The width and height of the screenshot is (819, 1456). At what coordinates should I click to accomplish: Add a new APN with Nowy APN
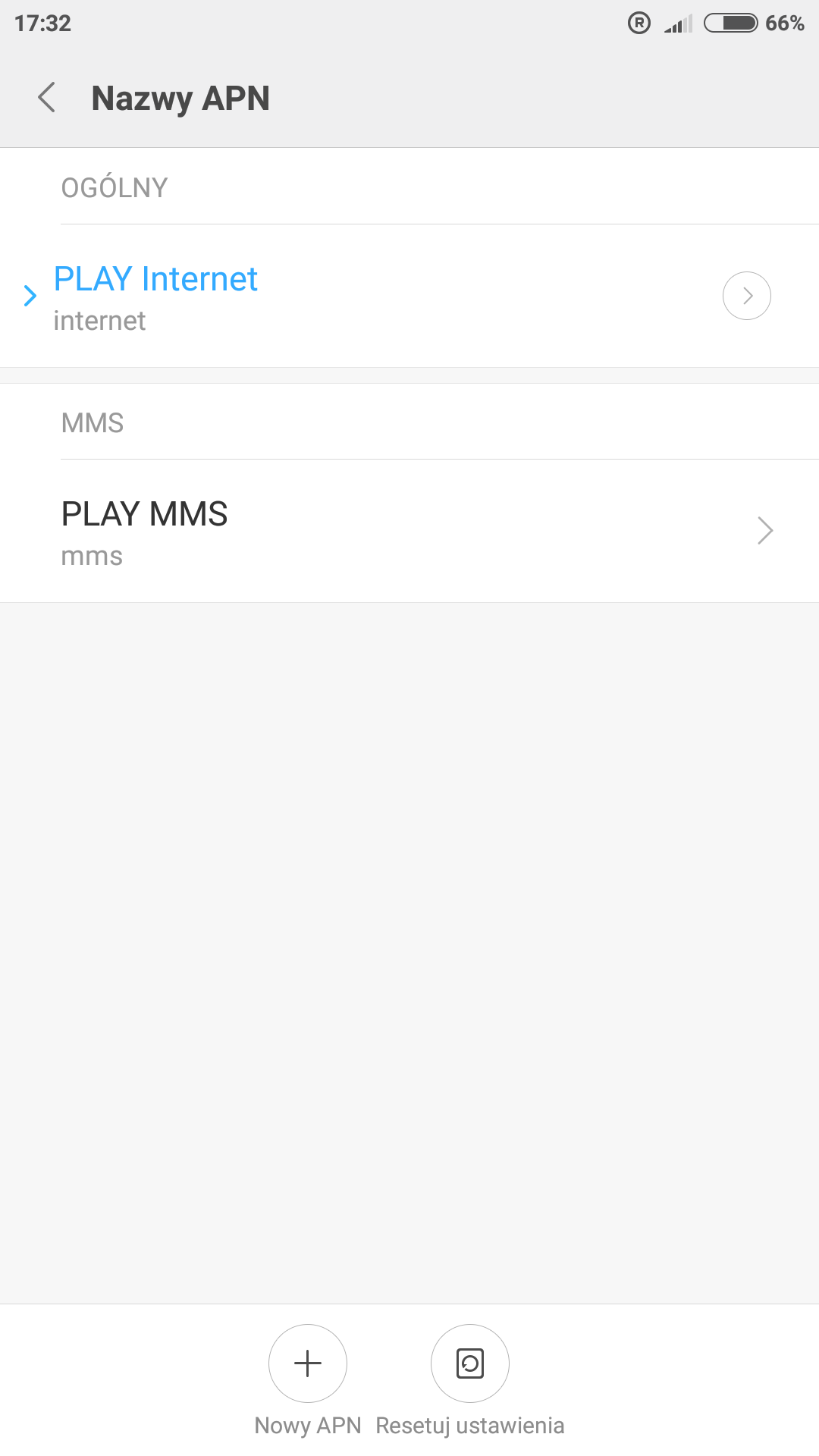tap(308, 1363)
